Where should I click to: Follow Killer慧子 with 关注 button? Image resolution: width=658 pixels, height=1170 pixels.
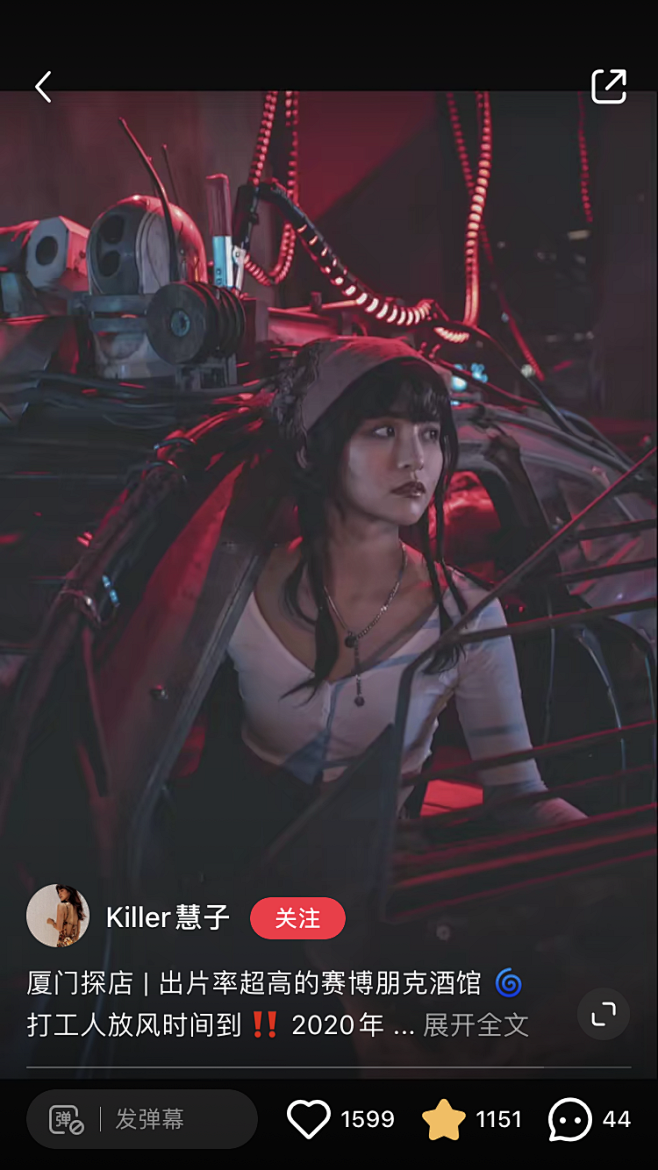coord(297,918)
